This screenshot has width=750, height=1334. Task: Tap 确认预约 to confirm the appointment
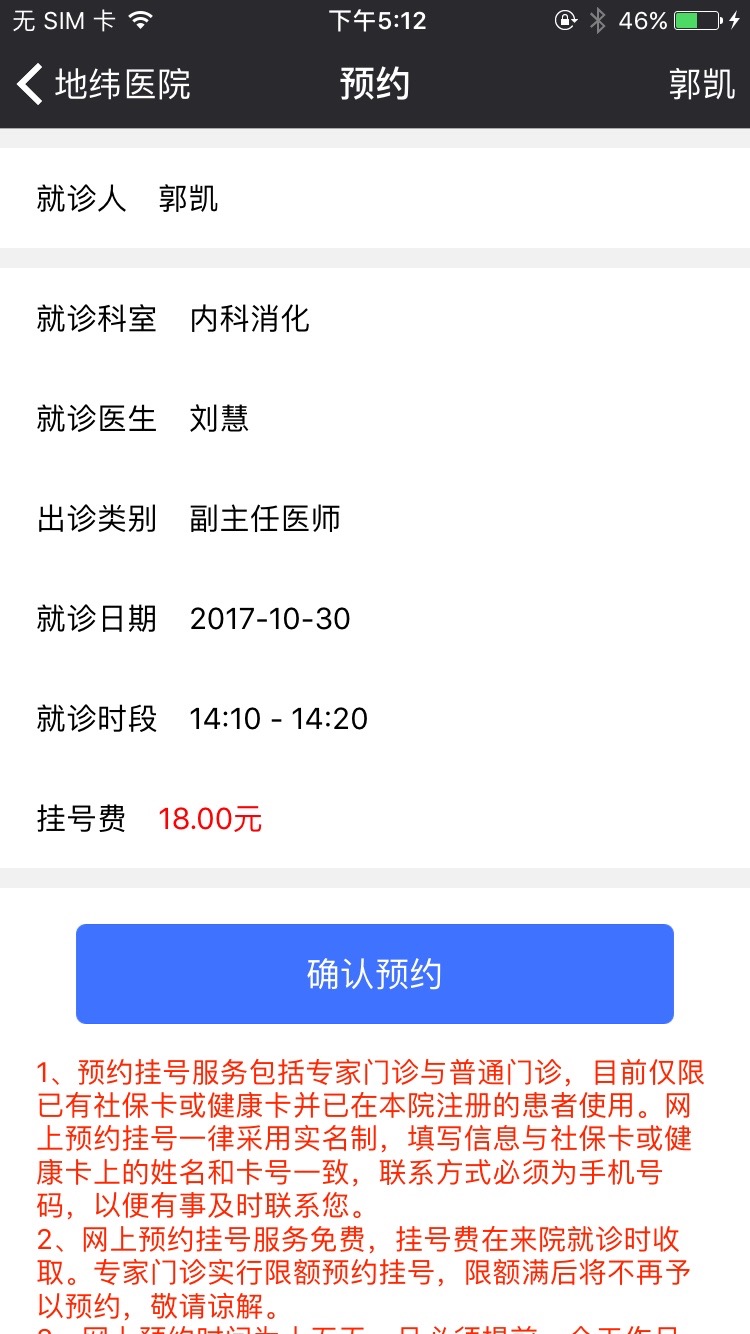point(375,972)
